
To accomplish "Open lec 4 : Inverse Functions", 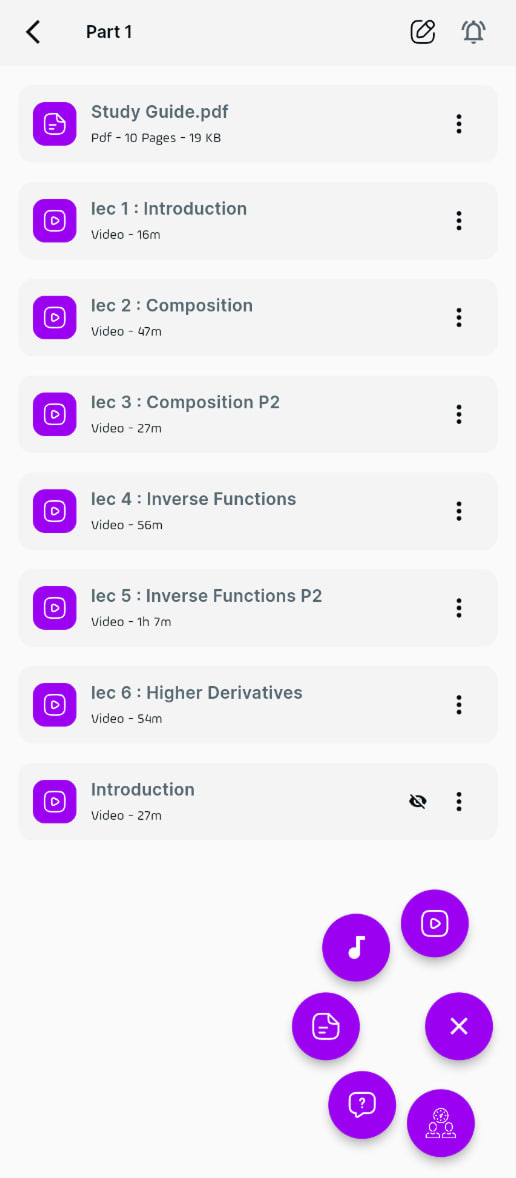I will point(258,512).
